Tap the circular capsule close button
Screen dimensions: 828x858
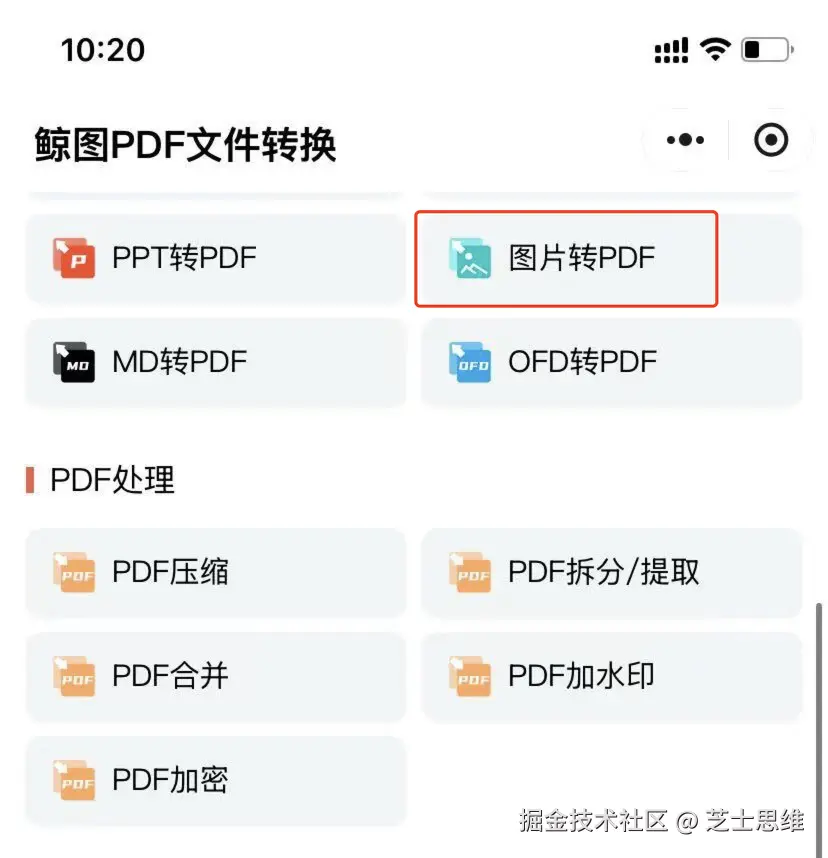[771, 139]
